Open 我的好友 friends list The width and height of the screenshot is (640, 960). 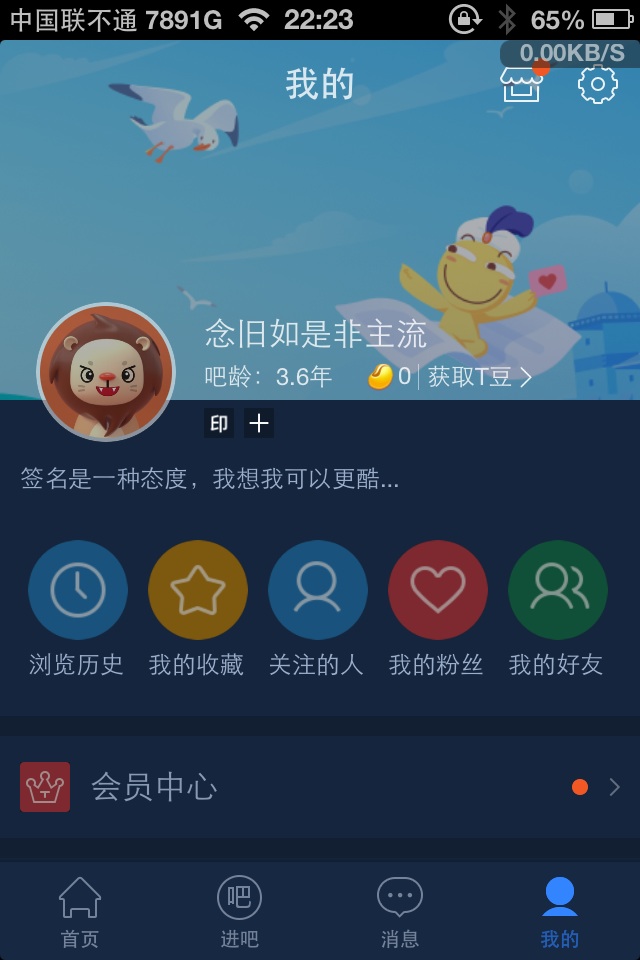(x=557, y=608)
